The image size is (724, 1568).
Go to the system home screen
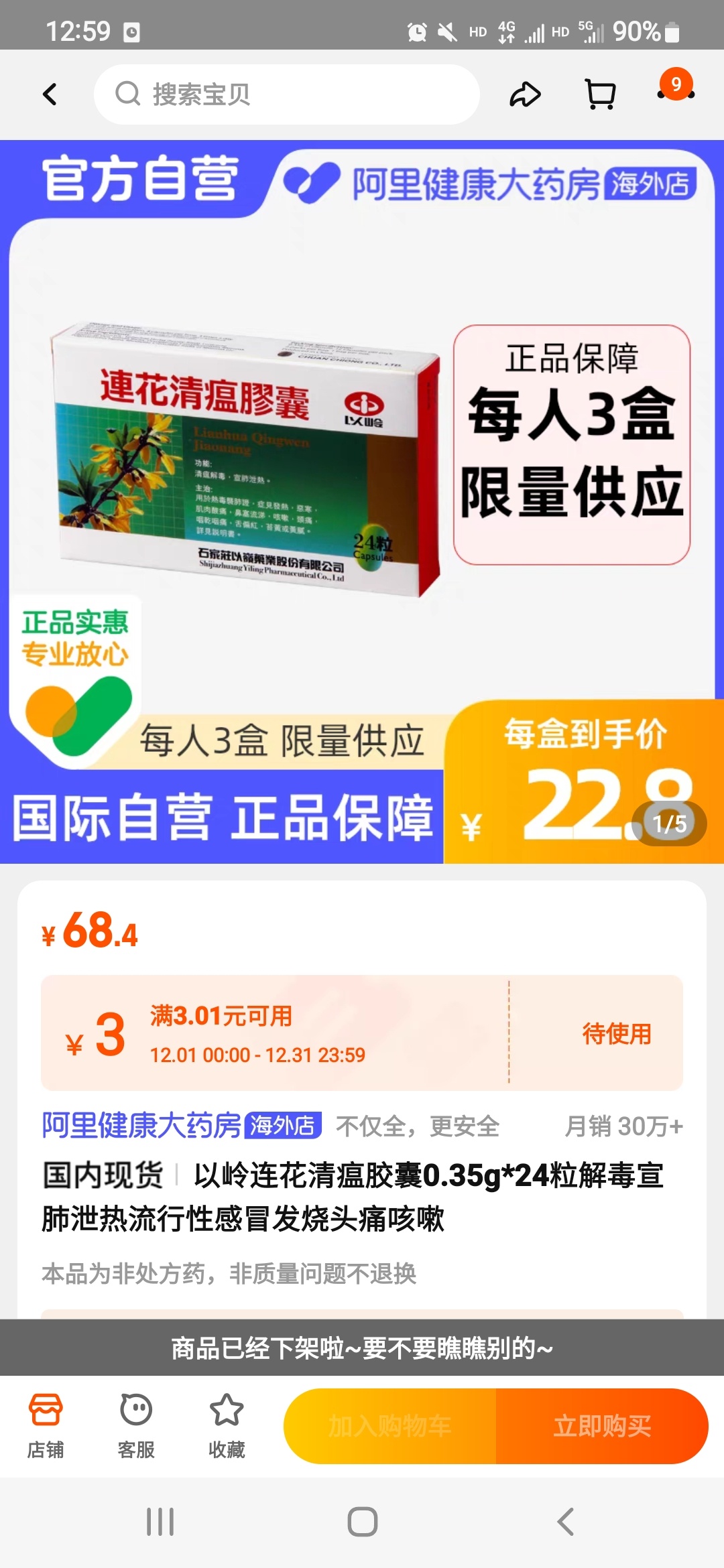click(x=362, y=1522)
